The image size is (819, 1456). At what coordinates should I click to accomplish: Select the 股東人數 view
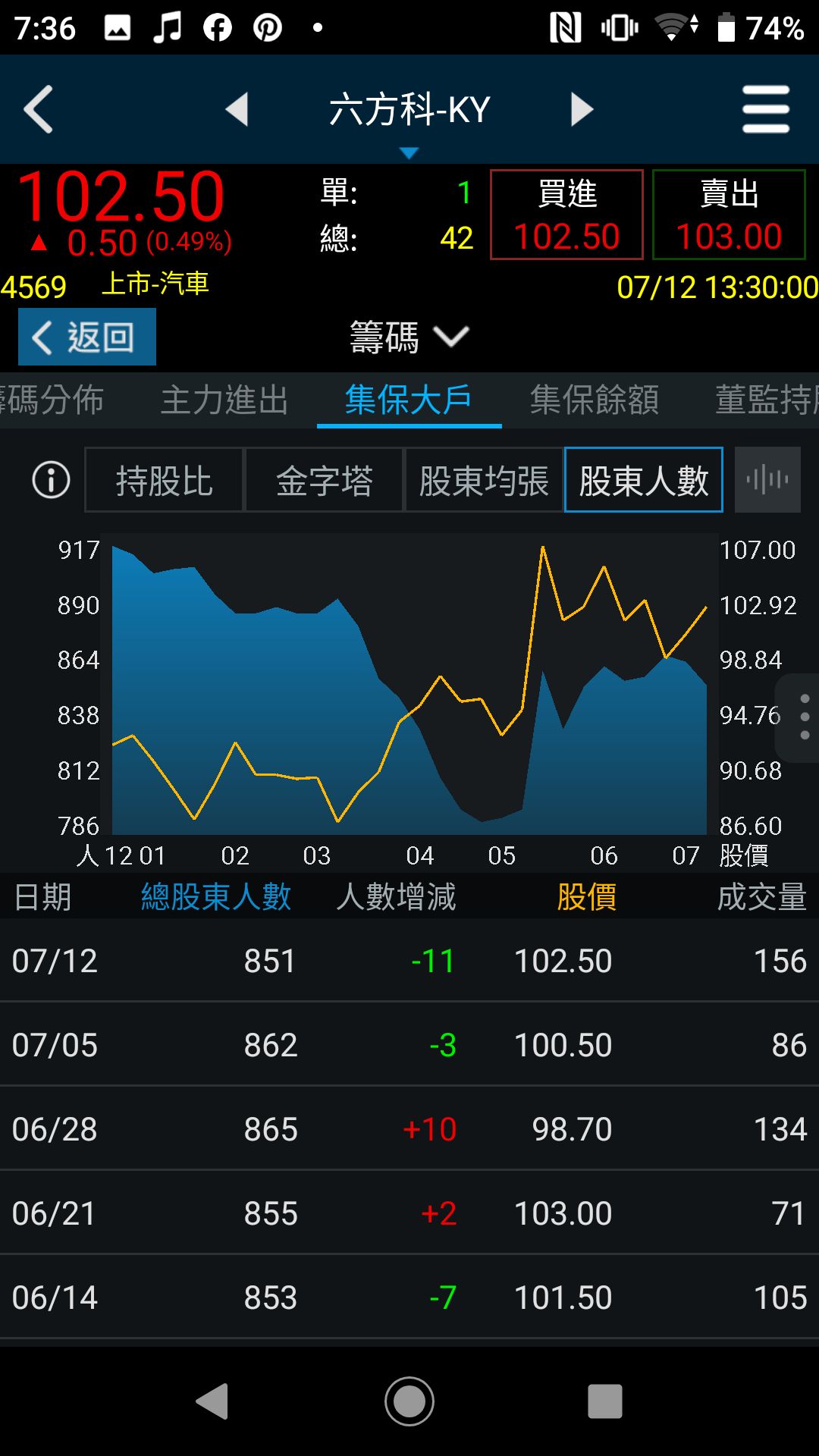644,480
